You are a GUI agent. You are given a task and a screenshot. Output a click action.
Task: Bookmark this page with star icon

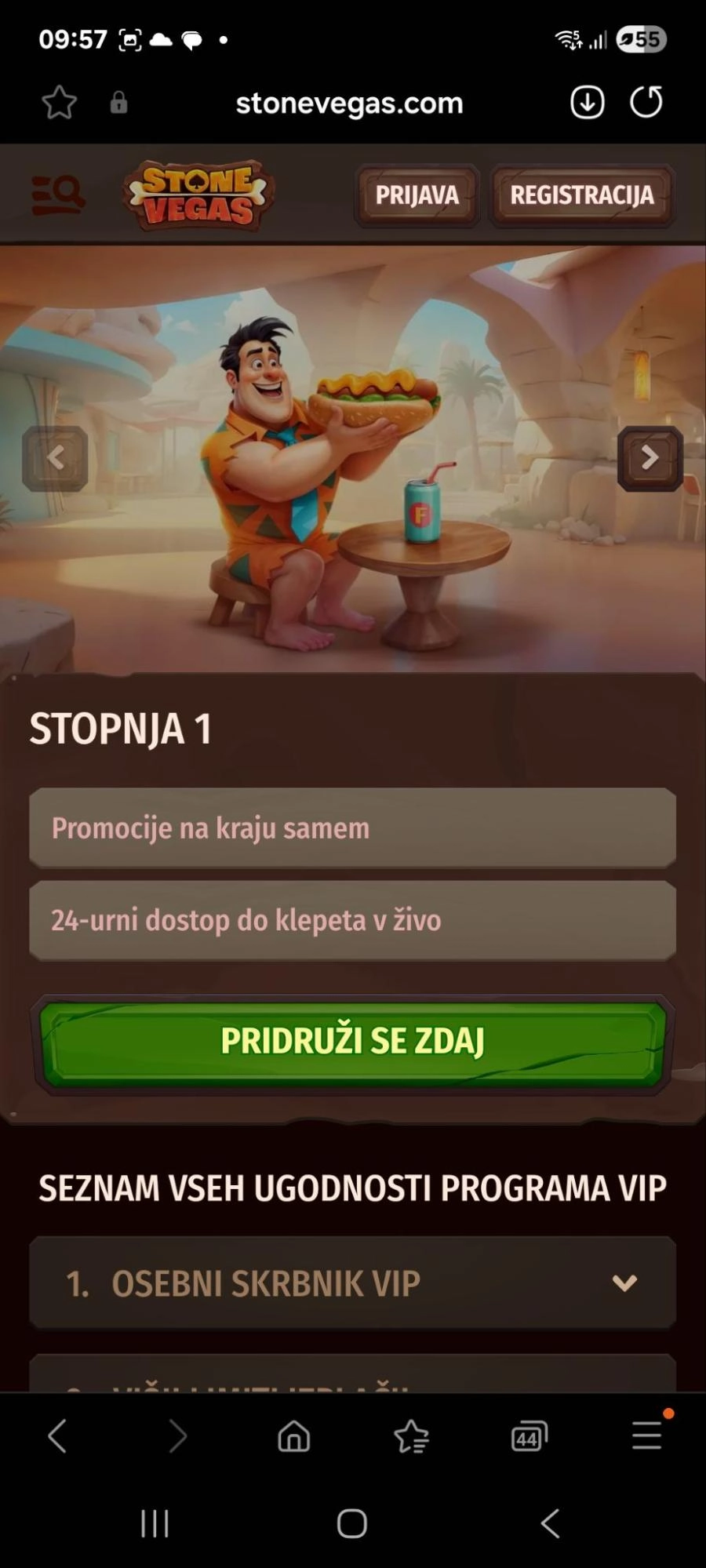tap(59, 103)
